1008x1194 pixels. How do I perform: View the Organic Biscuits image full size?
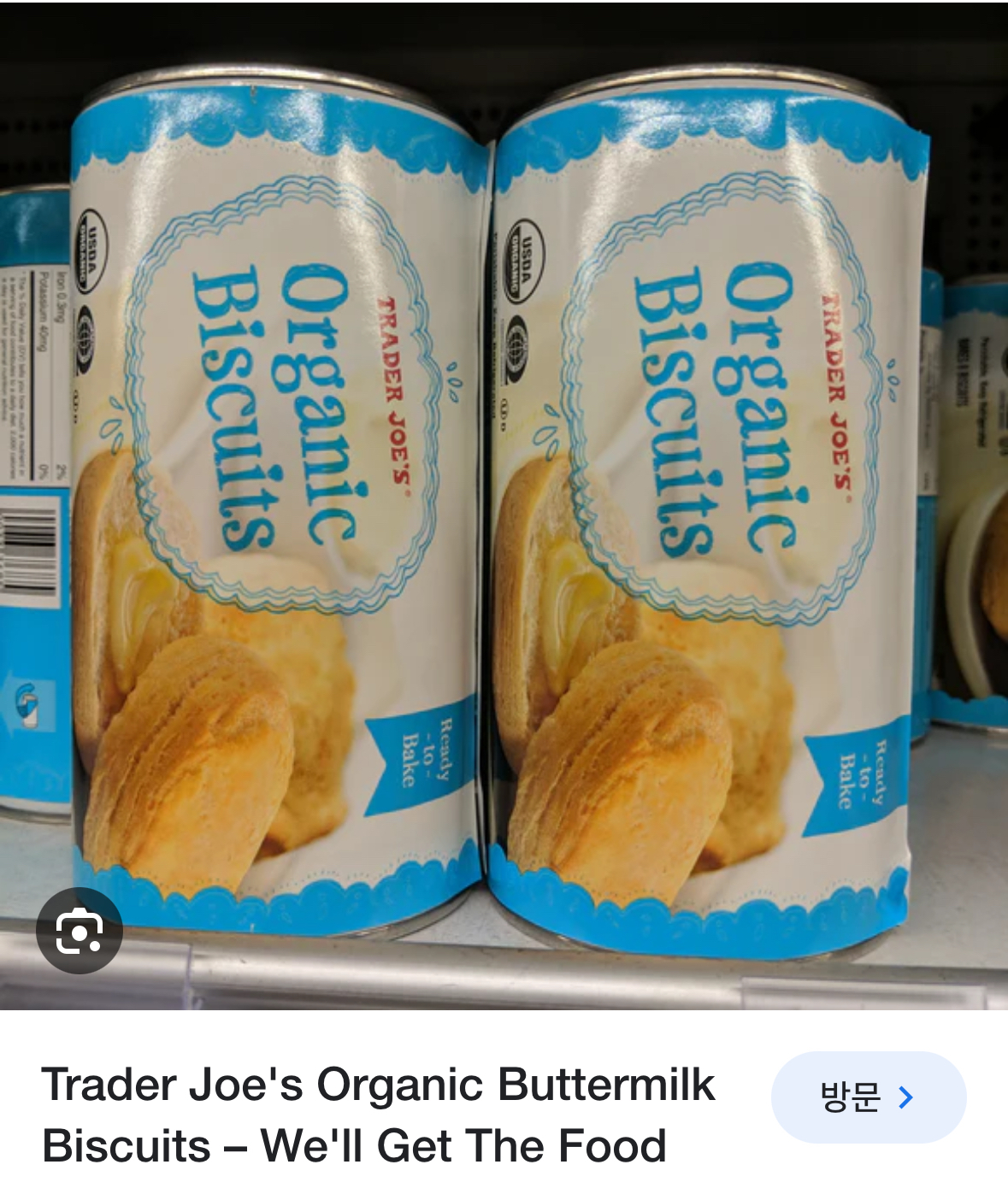(504, 504)
